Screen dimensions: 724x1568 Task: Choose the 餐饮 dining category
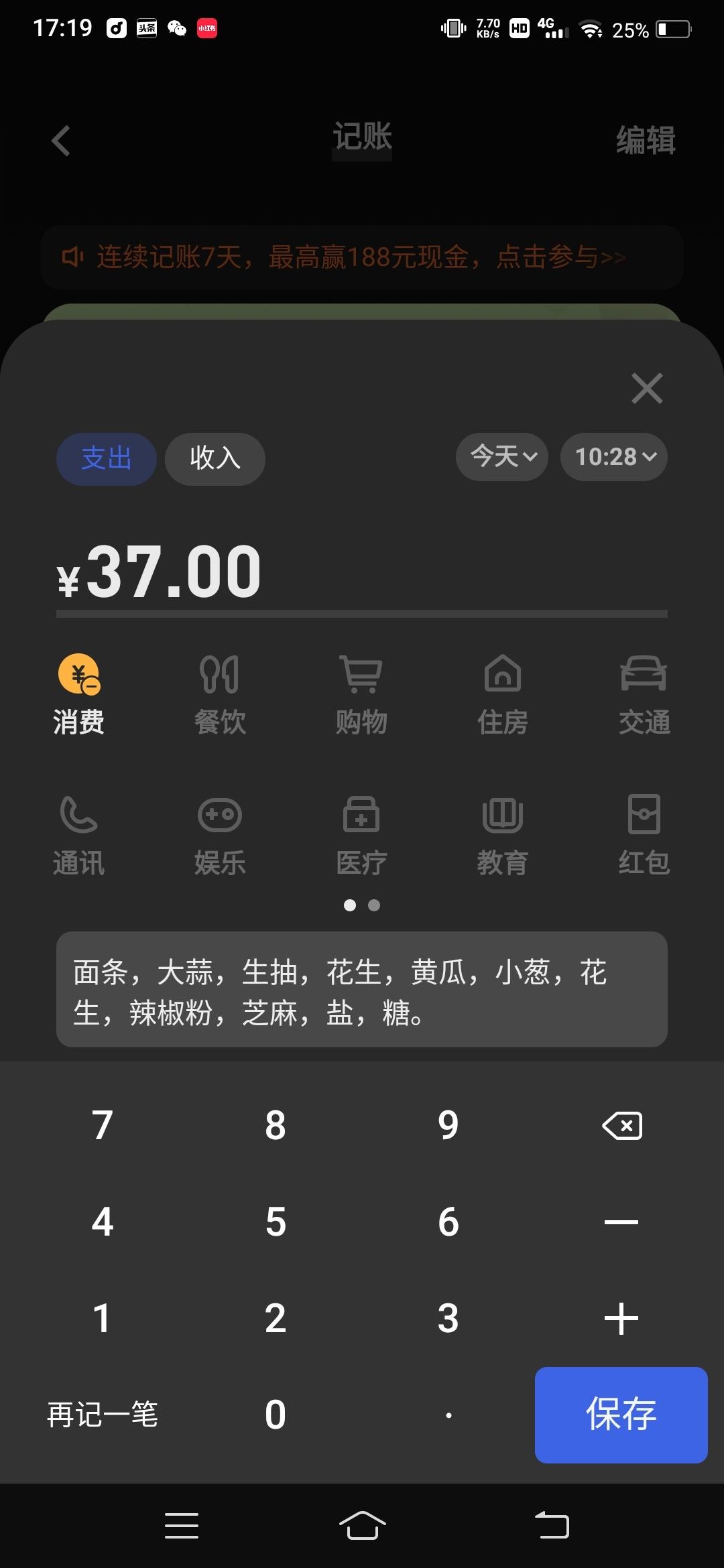[x=220, y=694]
